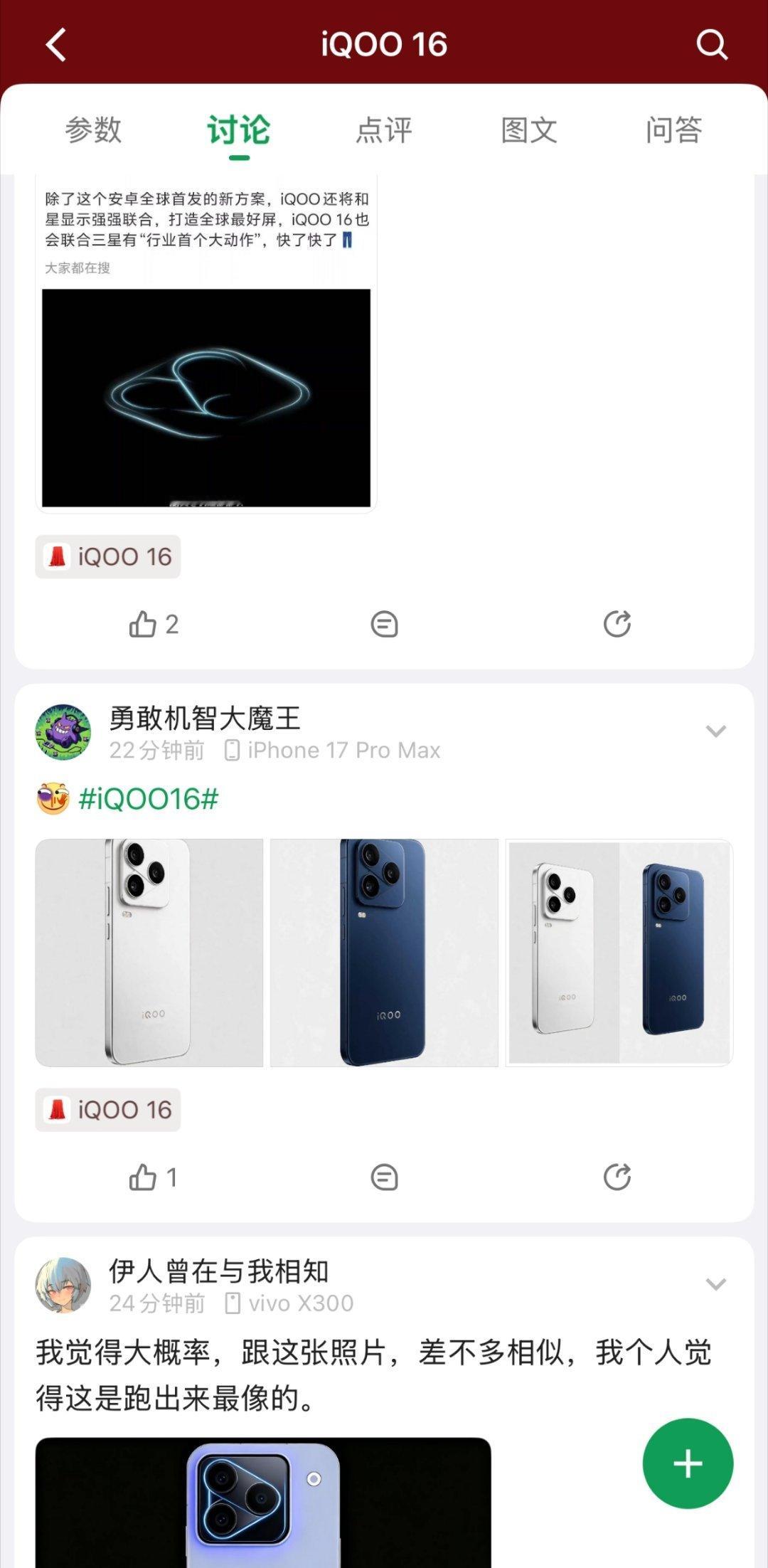Viewport: 768px width, 1568px height.
Task: Open search from the header magnifier
Action: pyautogui.click(x=711, y=44)
